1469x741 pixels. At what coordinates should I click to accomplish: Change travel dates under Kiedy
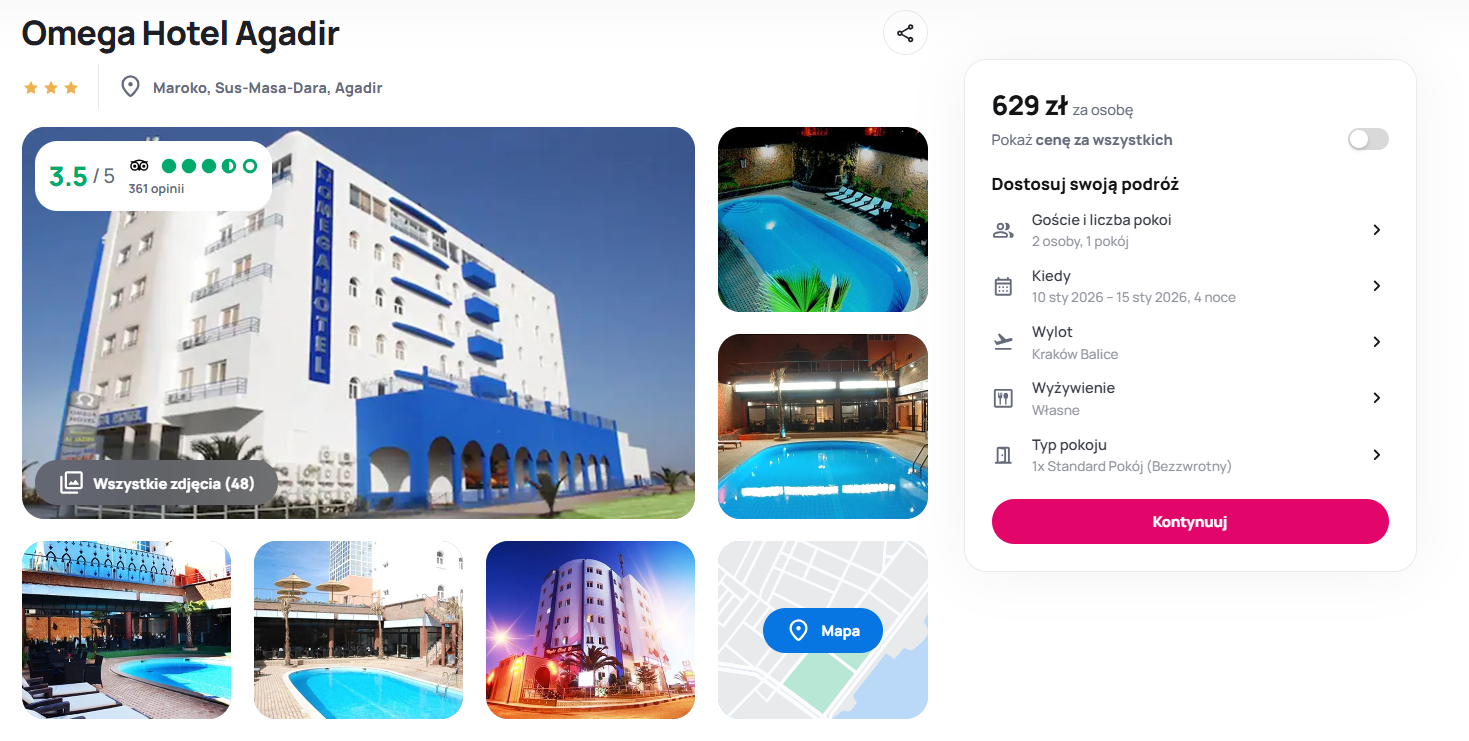[1189, 286]
